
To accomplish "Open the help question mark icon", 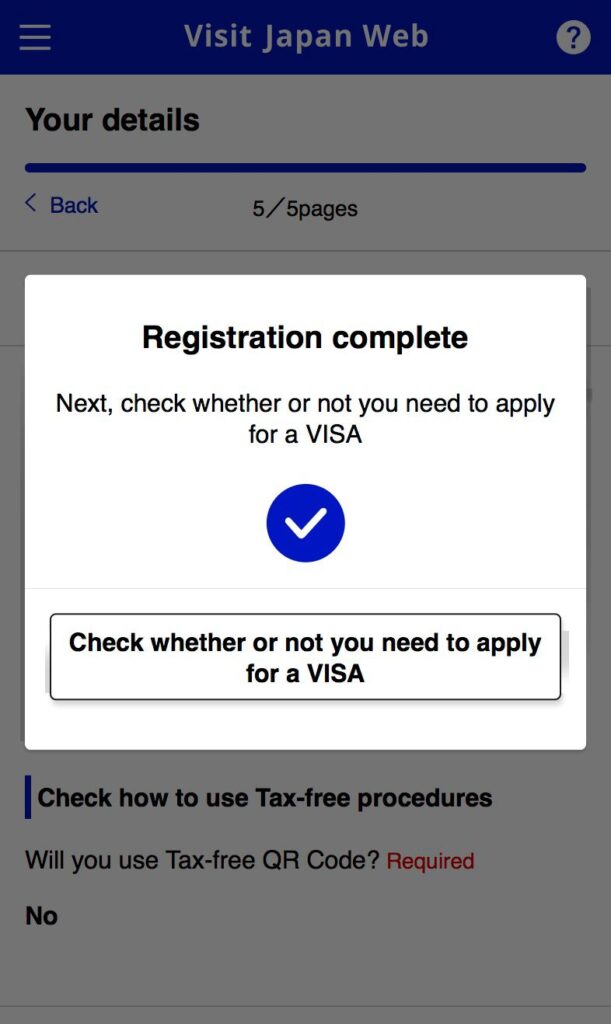I will tap(573, 38).
